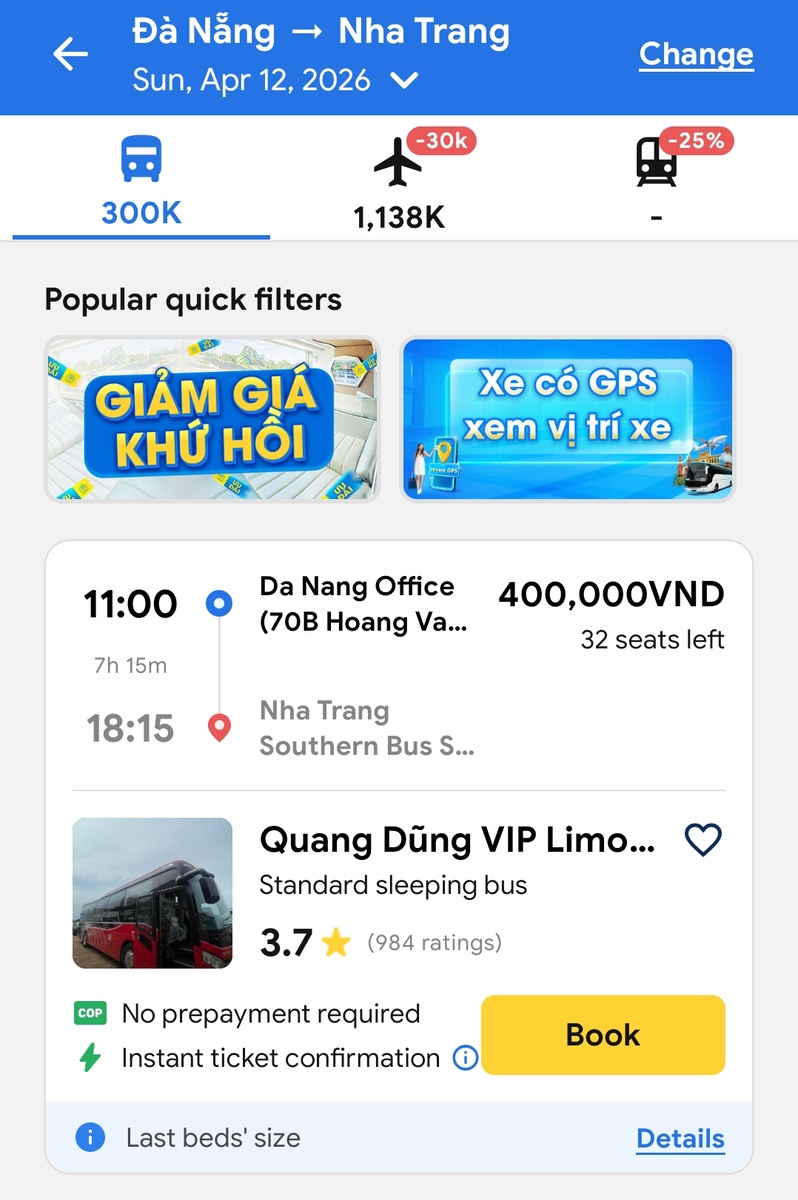Screen dimensions: 798x1200
Task: Tap the Change route link
Action: (696, 54)
